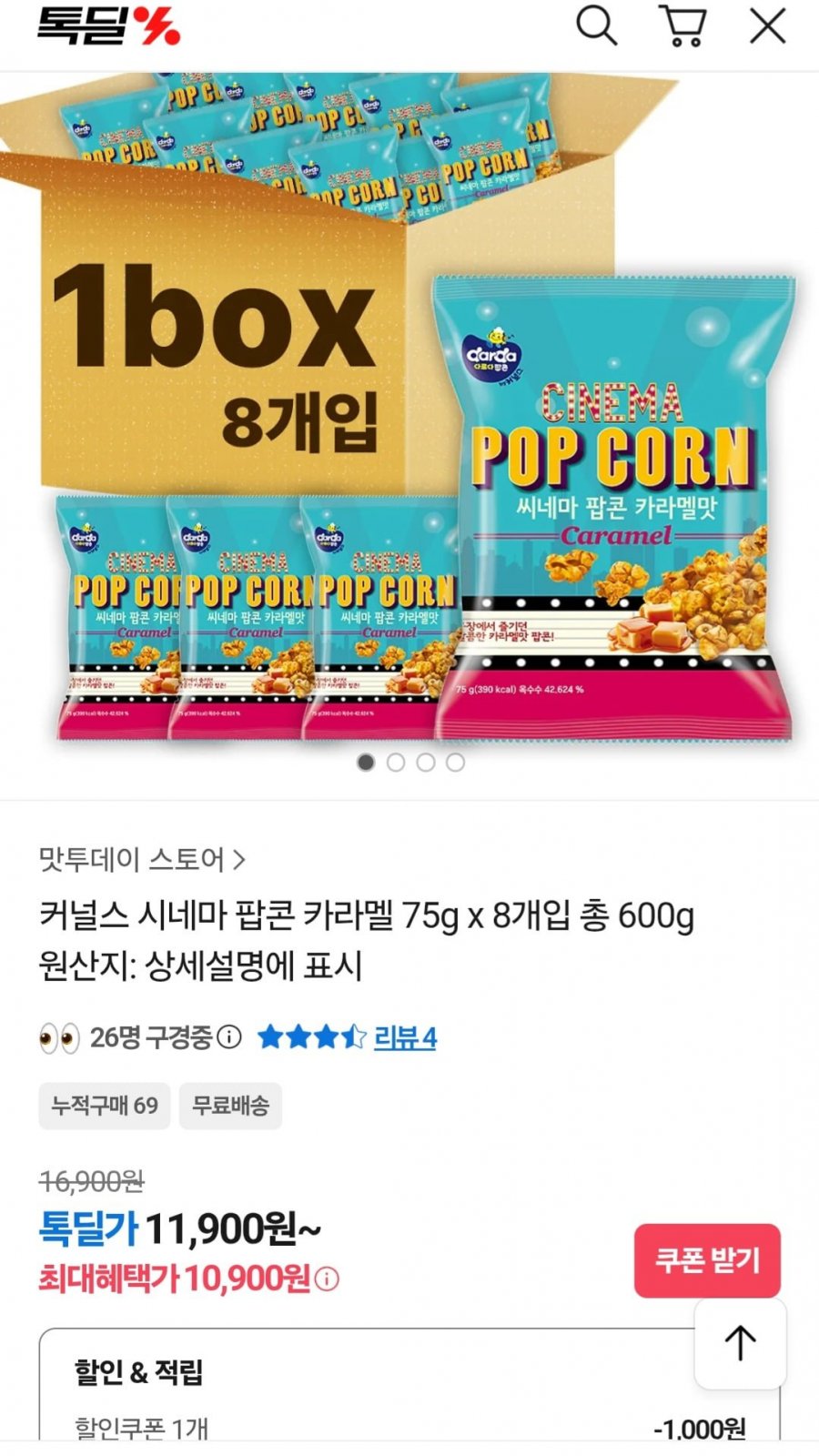Screen dimensions: 819x1456
Task: Open the 리뷰 4 reviews link
Action: tap(405, 1037)
